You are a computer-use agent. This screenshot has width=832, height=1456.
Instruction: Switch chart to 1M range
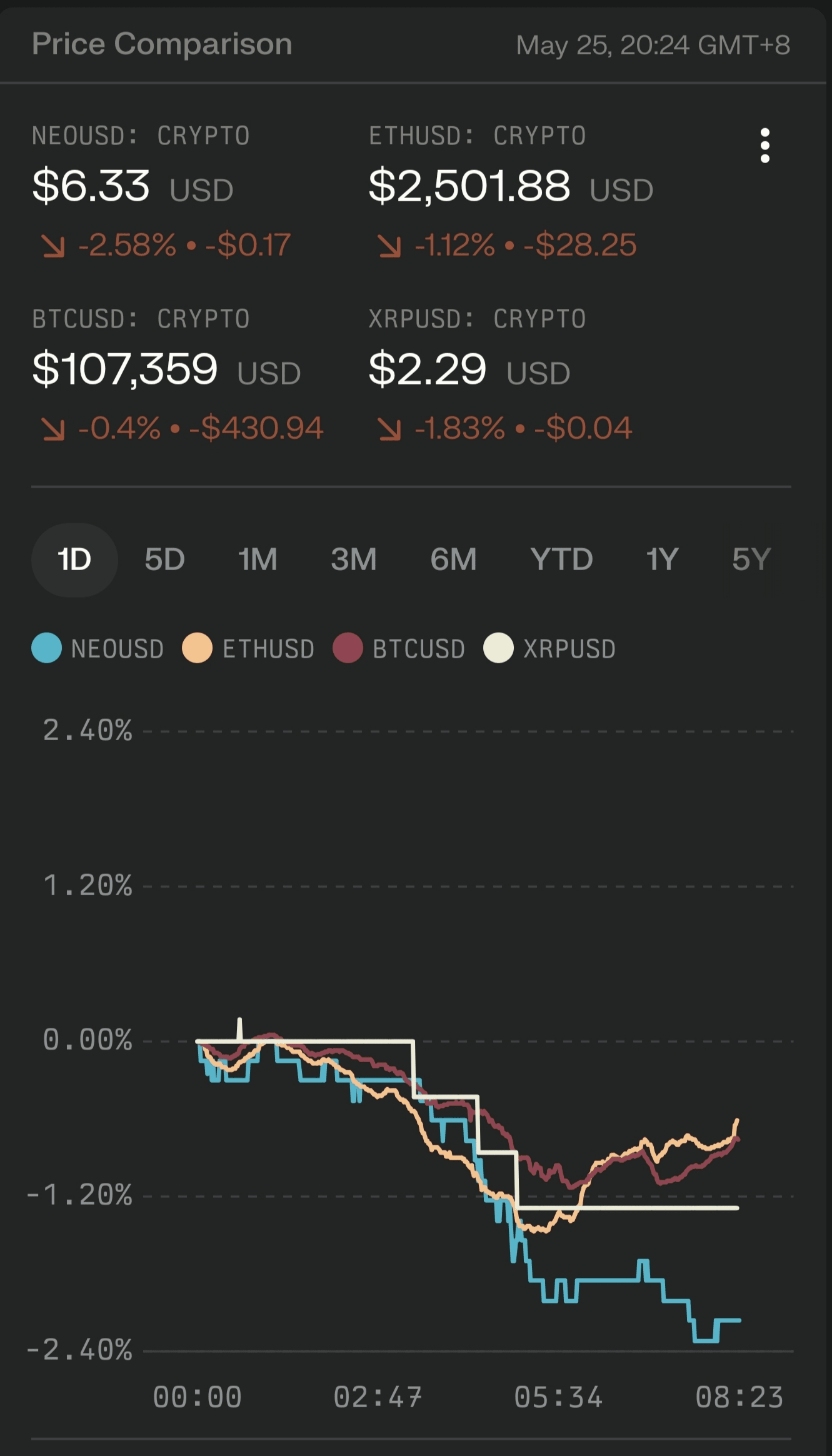tap(258, 560)
